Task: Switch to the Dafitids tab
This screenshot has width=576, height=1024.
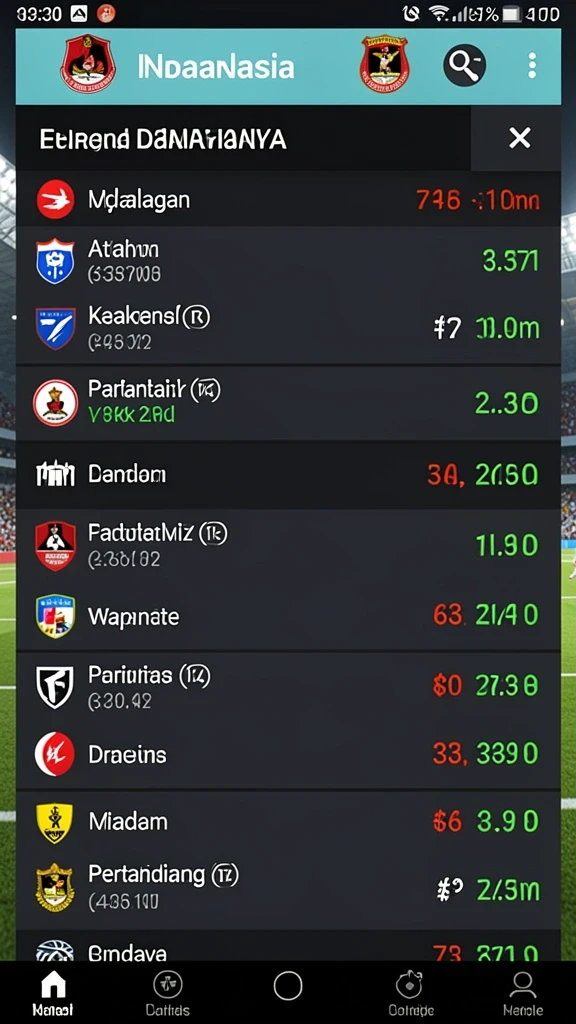Action: (167, 993)
